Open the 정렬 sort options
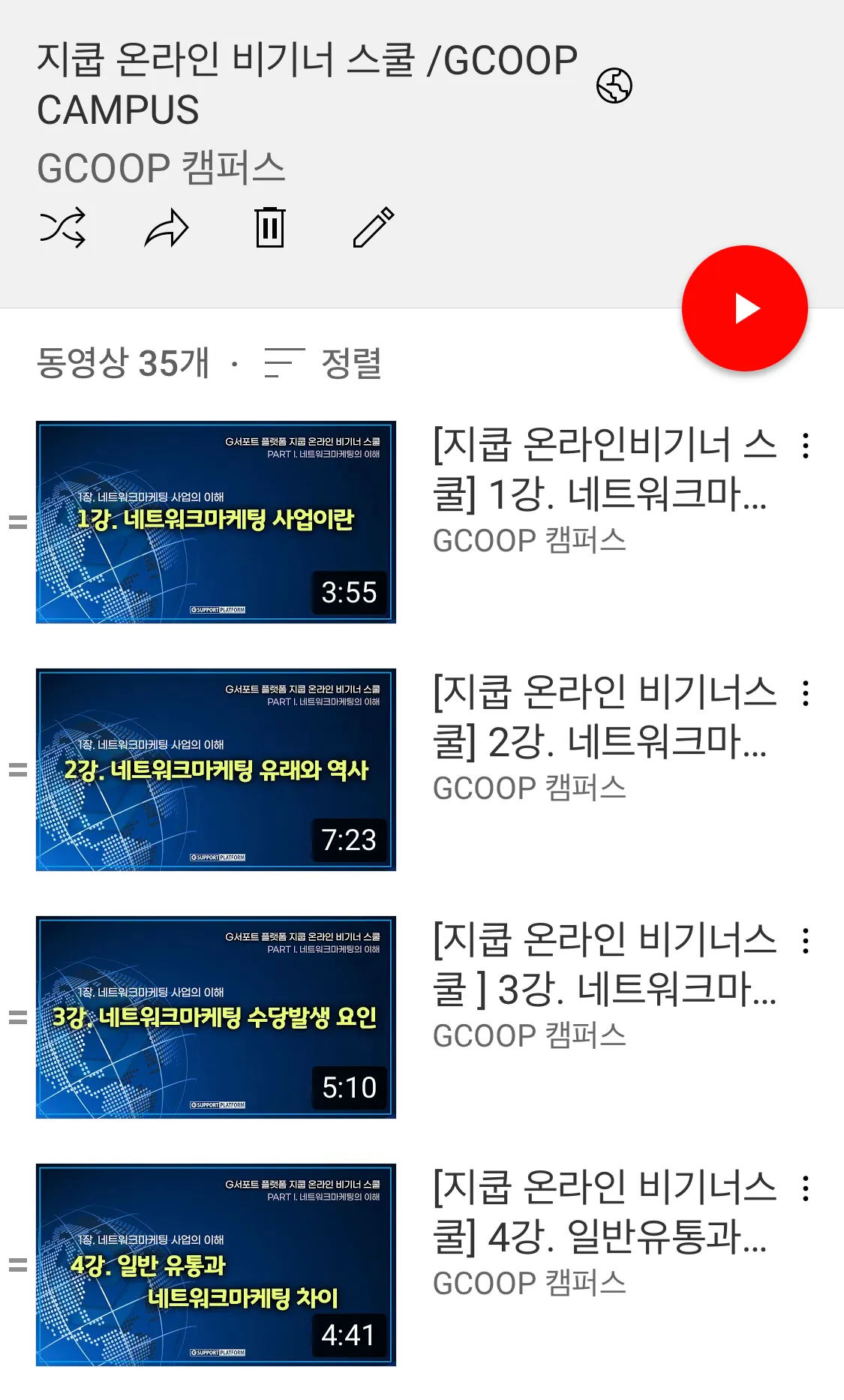 pos(323,364)
